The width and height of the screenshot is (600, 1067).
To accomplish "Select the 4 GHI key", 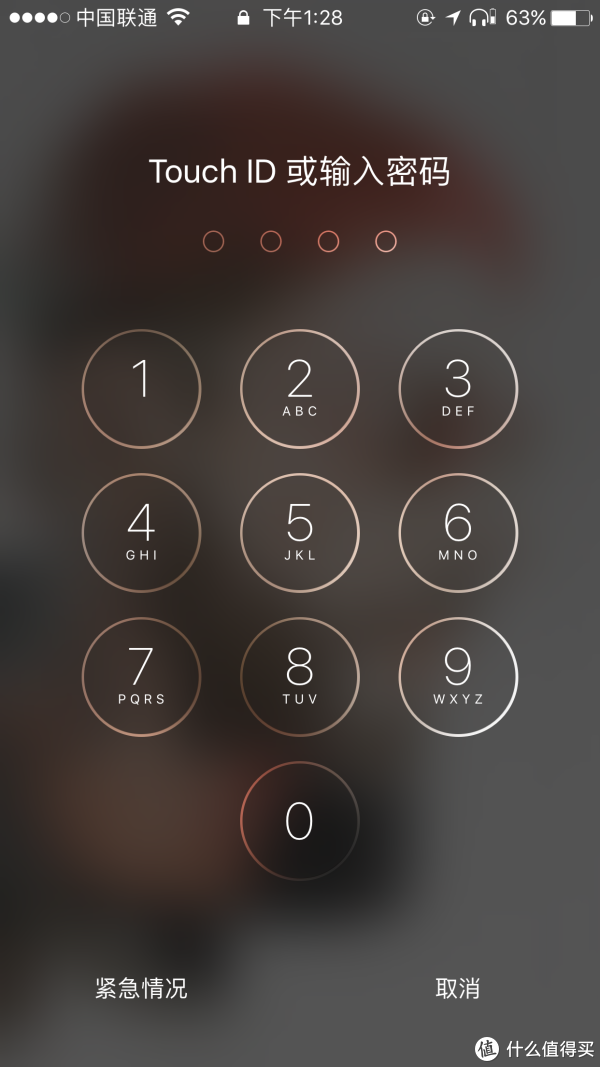I will point(141,533).
